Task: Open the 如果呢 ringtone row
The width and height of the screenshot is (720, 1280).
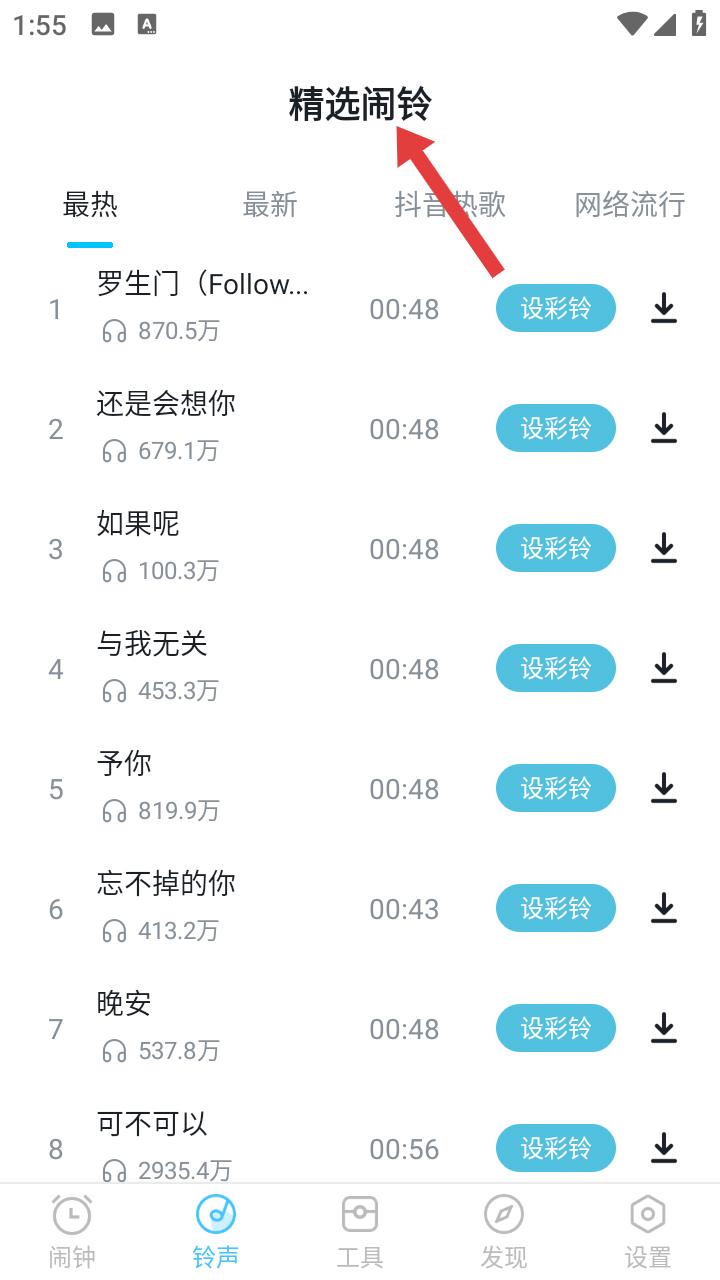Action: pyautogui.click(x=360, y=549)
